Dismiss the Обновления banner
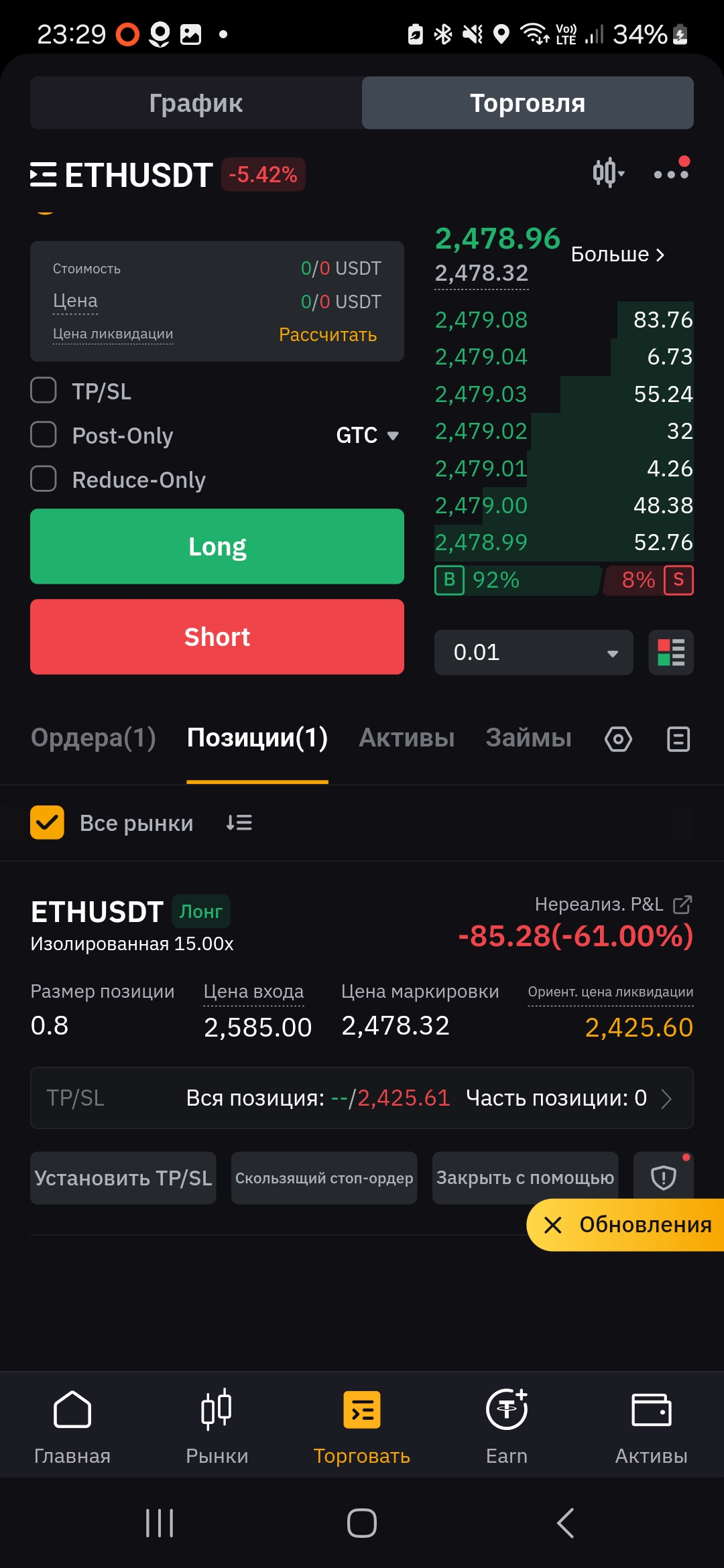The width and height of the screenshot is (724, 1568). tap(553, 1225)
